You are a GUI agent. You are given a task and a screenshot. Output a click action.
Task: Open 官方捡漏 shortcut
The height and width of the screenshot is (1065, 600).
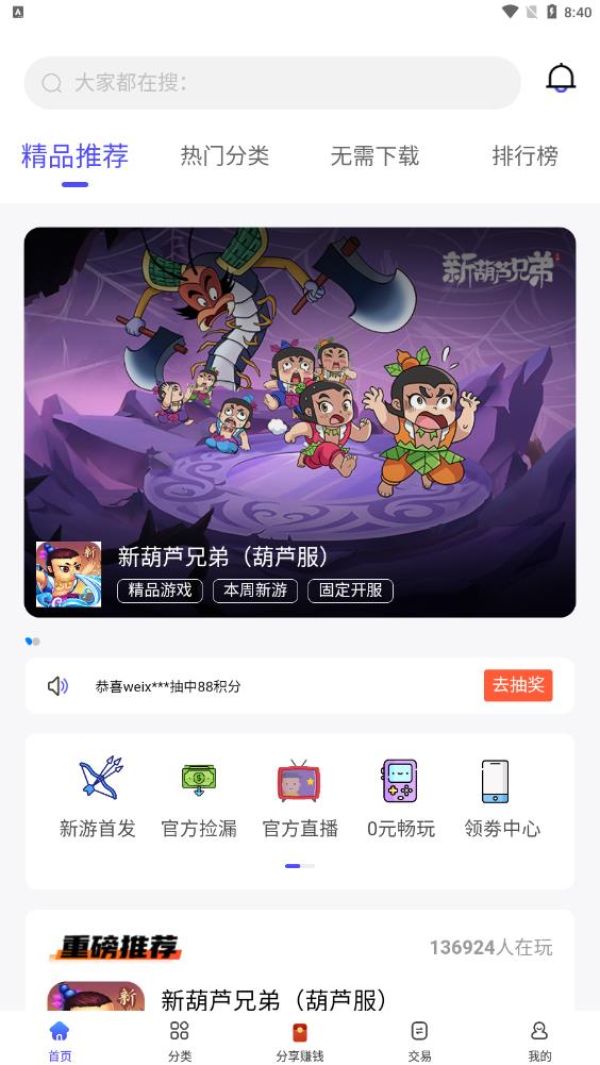click(199, 798)
